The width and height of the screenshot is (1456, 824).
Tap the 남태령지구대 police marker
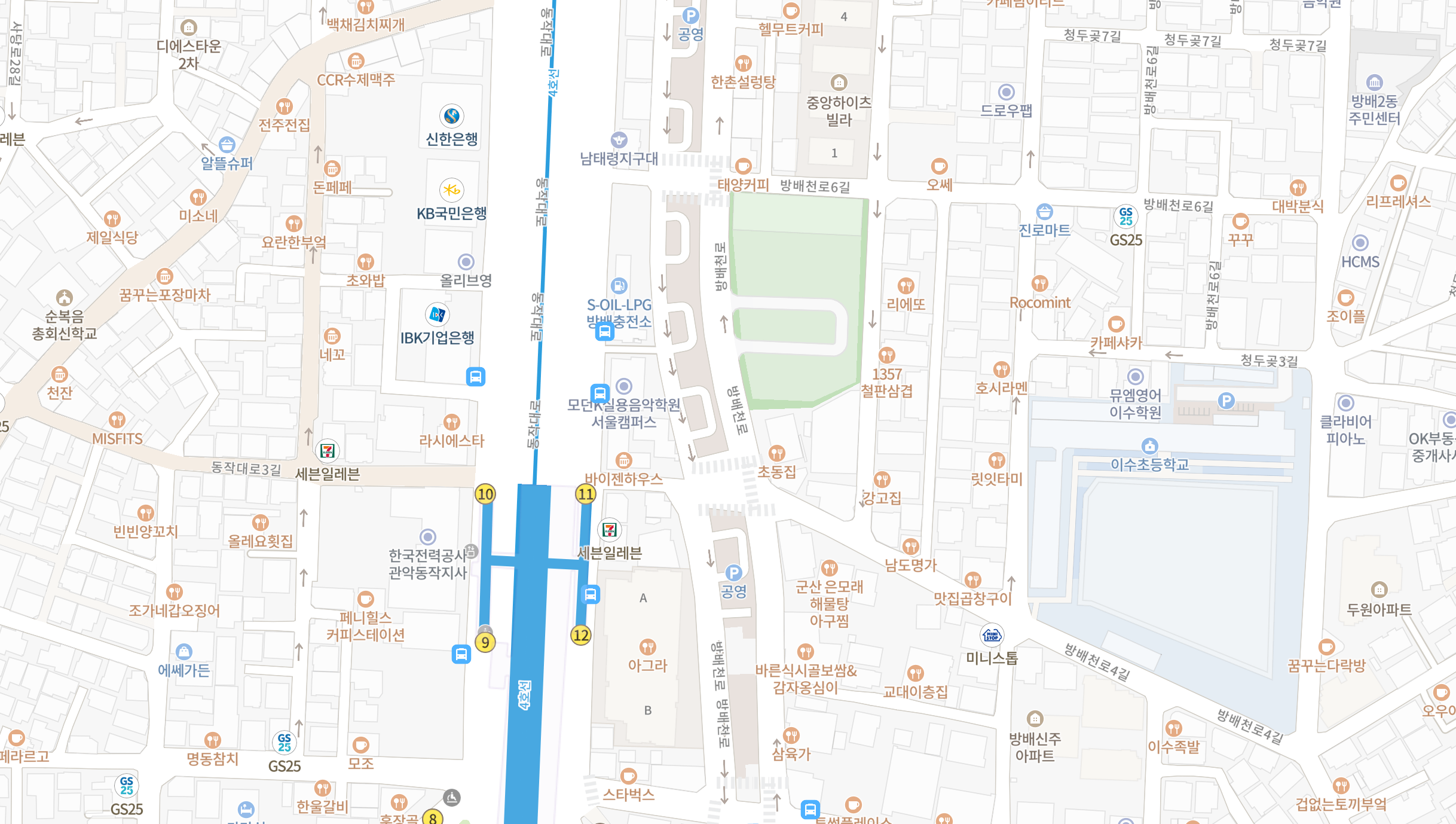(619, 140)
